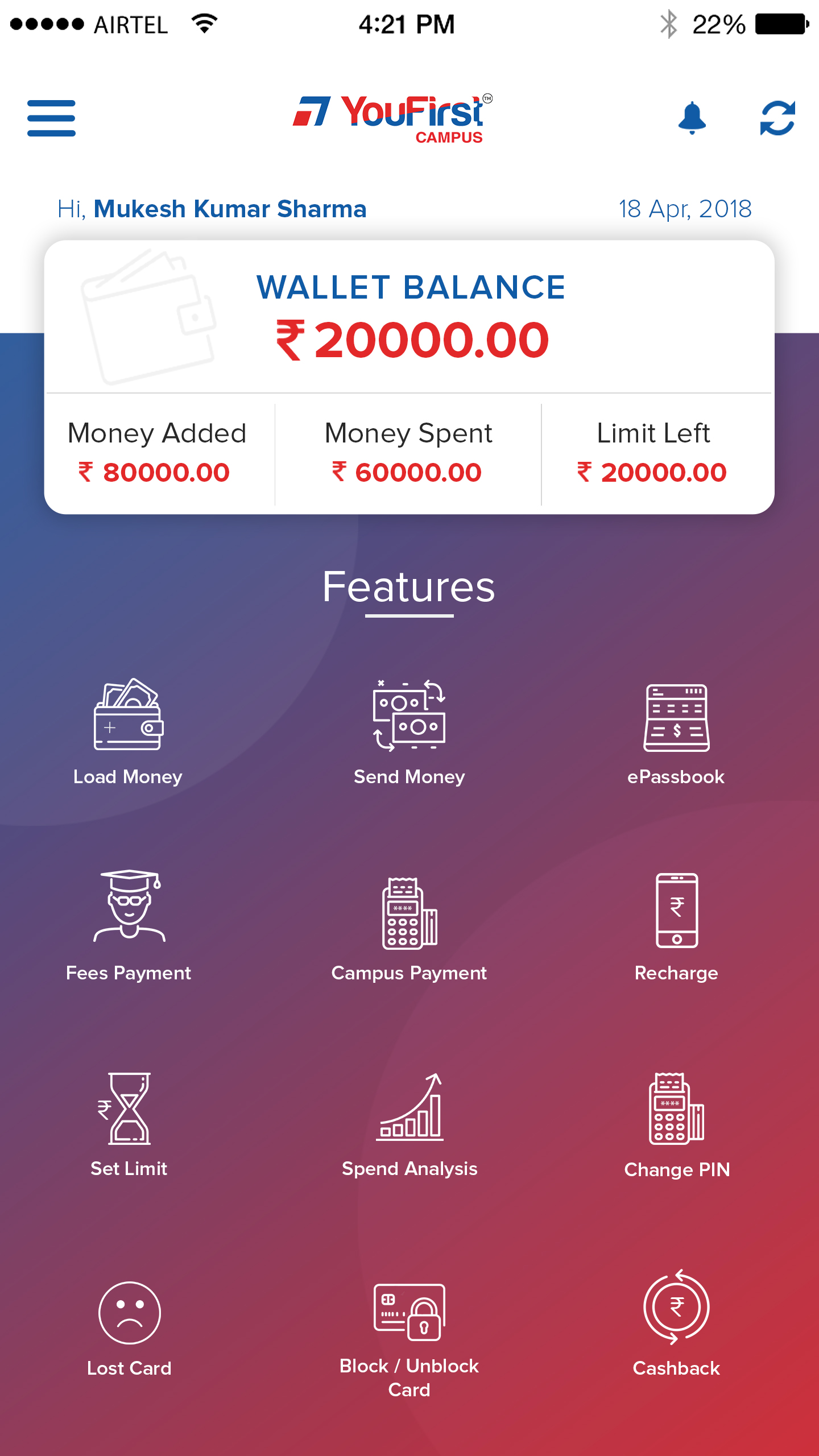Refresh the wallet balance
The image size is (819, 1456).
click(777, 118)
